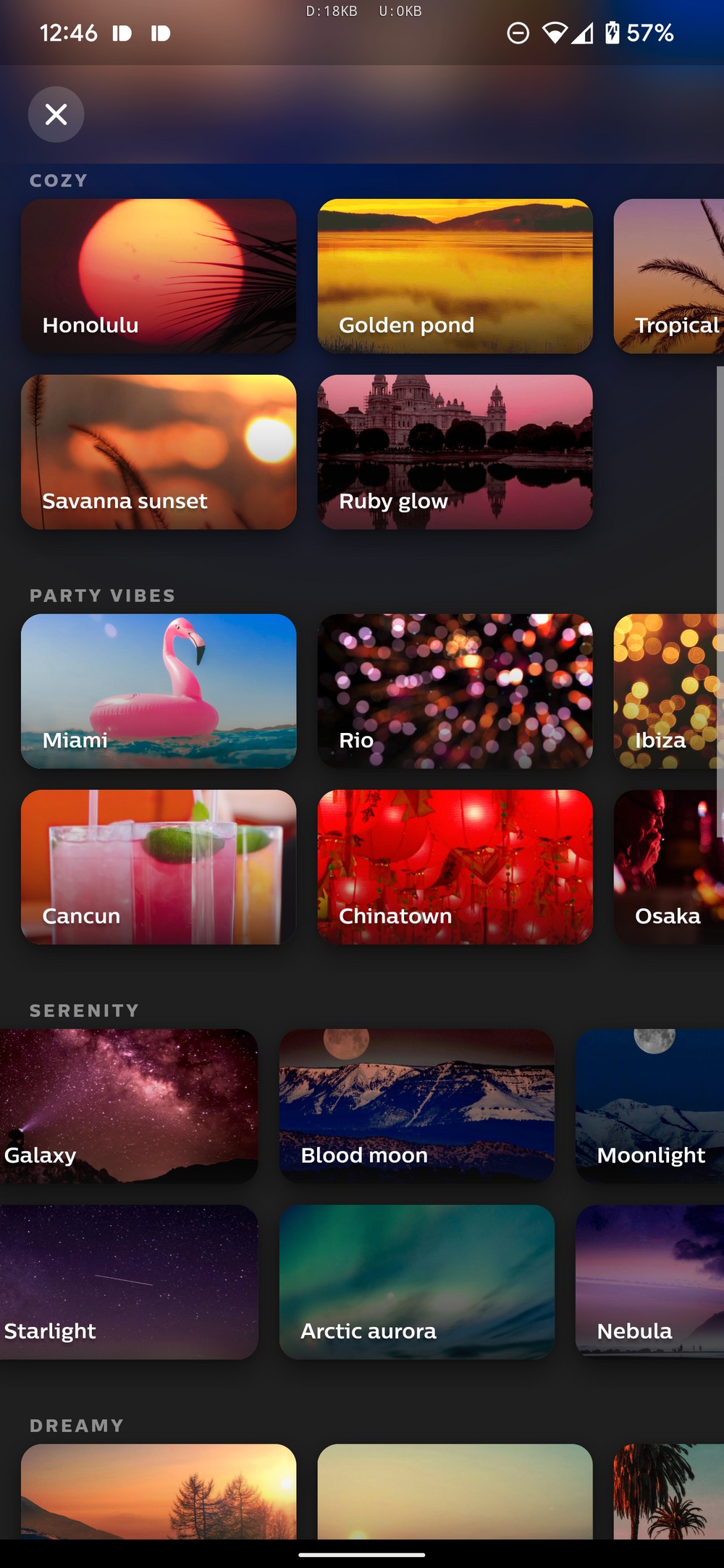The width and height of the screenshot is (724, 1568).
Task: Select the Arctic aurora scene
Action: click(x=417, y=1281)
